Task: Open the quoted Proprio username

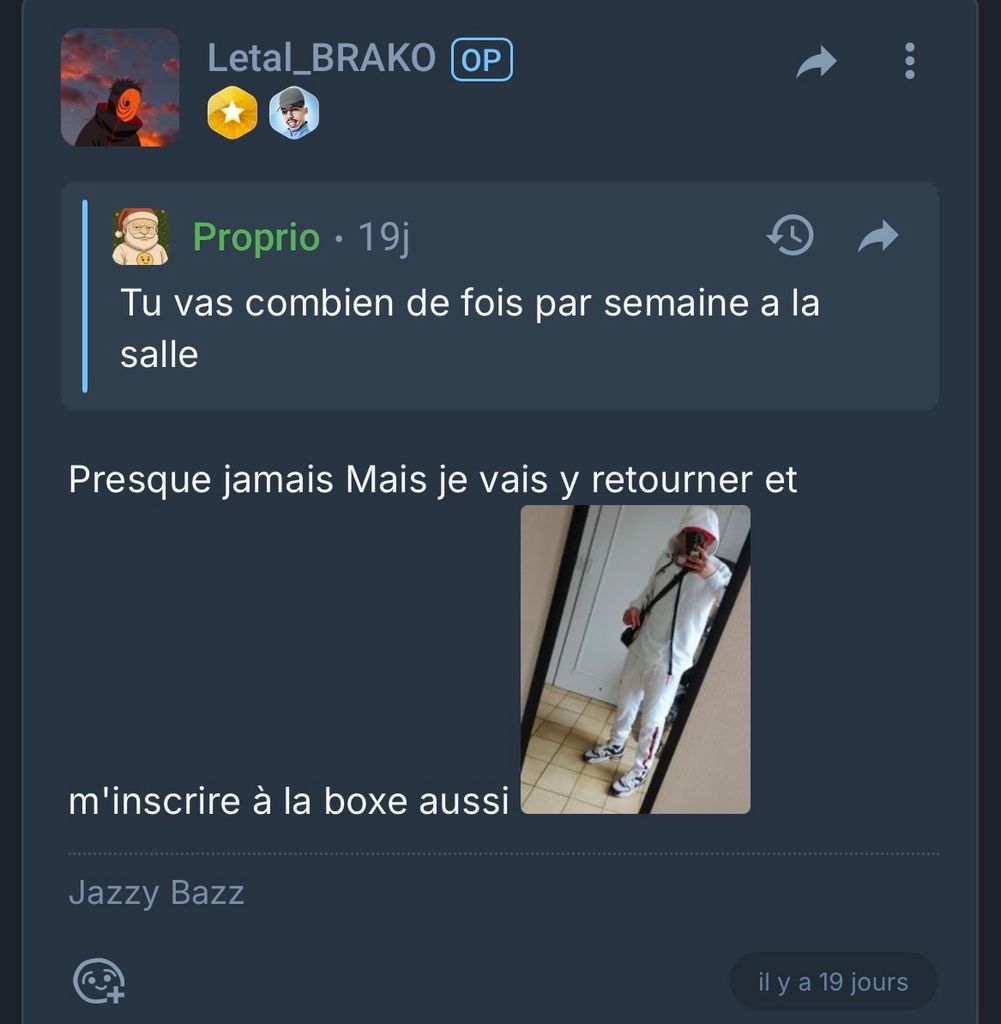Action: tap(256, 238)
